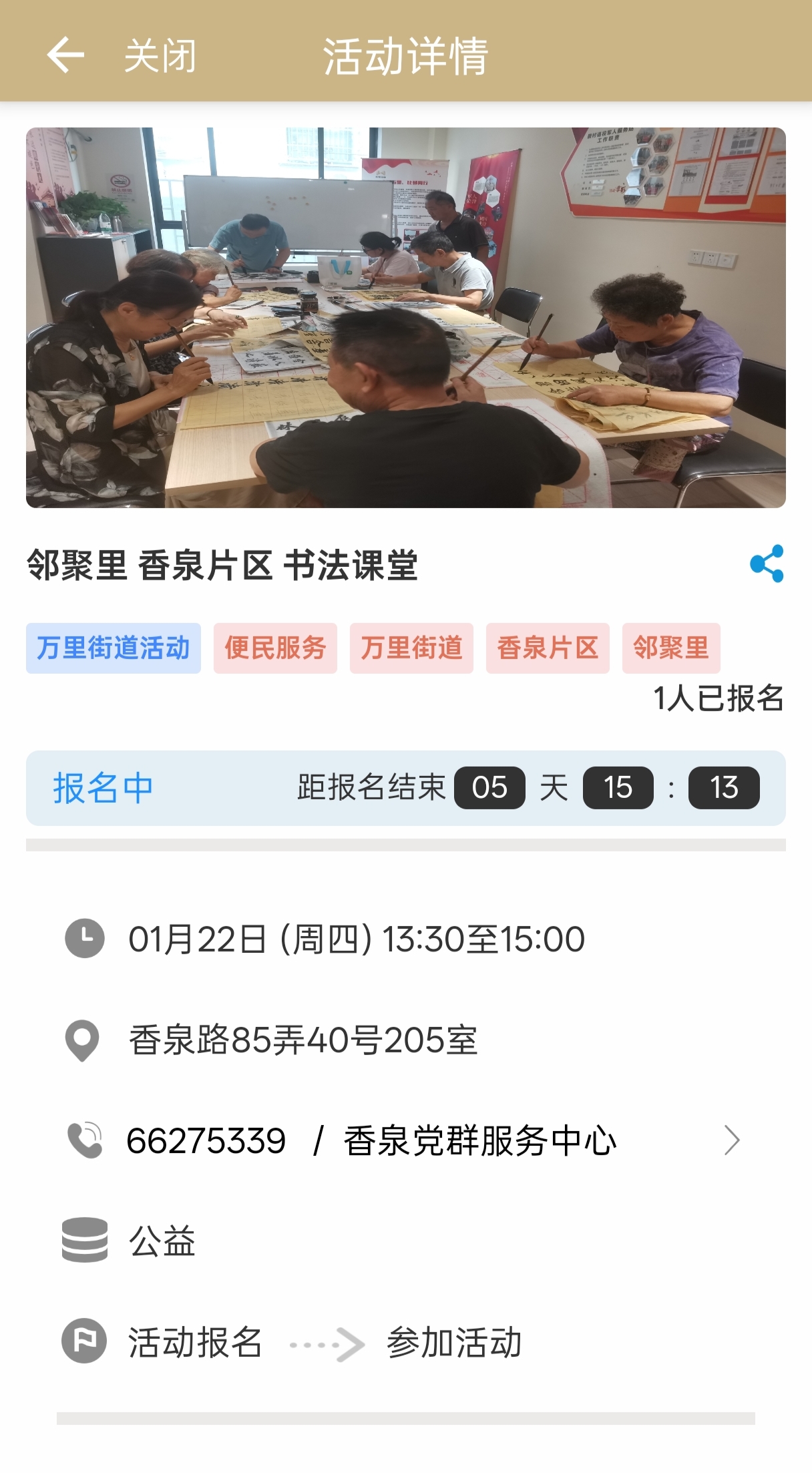Viewport: 812px width, 1473px height.
Task: Select the 便民服务 tag
Action: [x=275, y=648]
